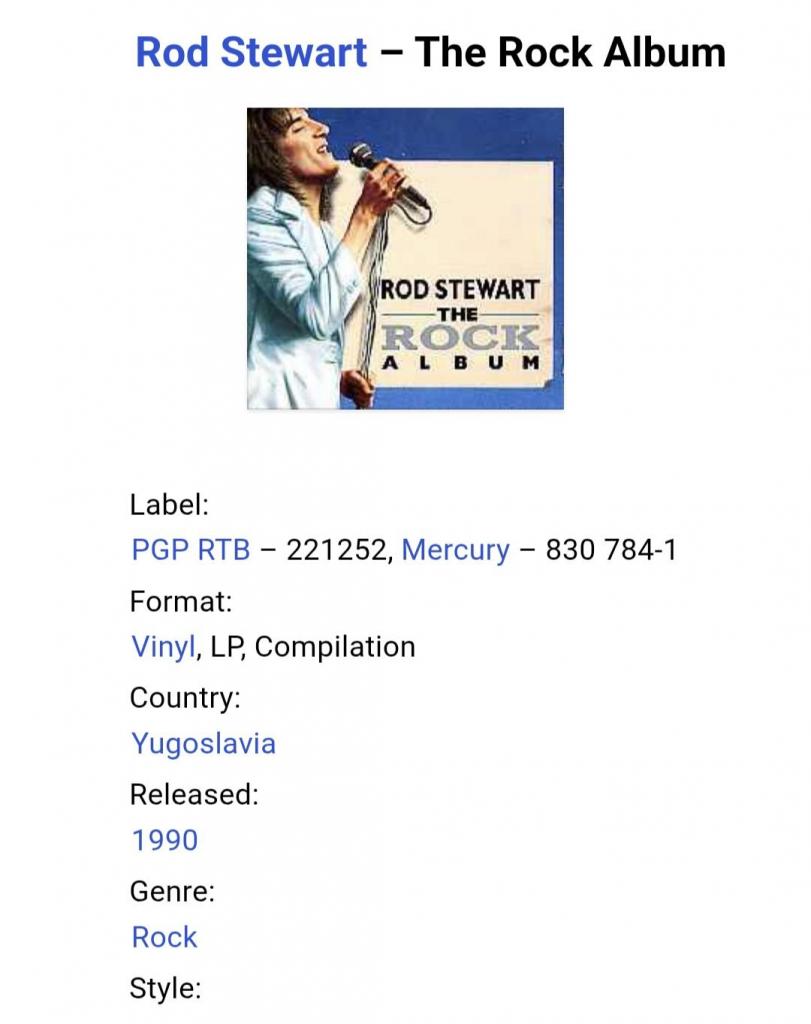Open the Rock genre link
The image size is (811, 1024).
(x=165, y=937)
